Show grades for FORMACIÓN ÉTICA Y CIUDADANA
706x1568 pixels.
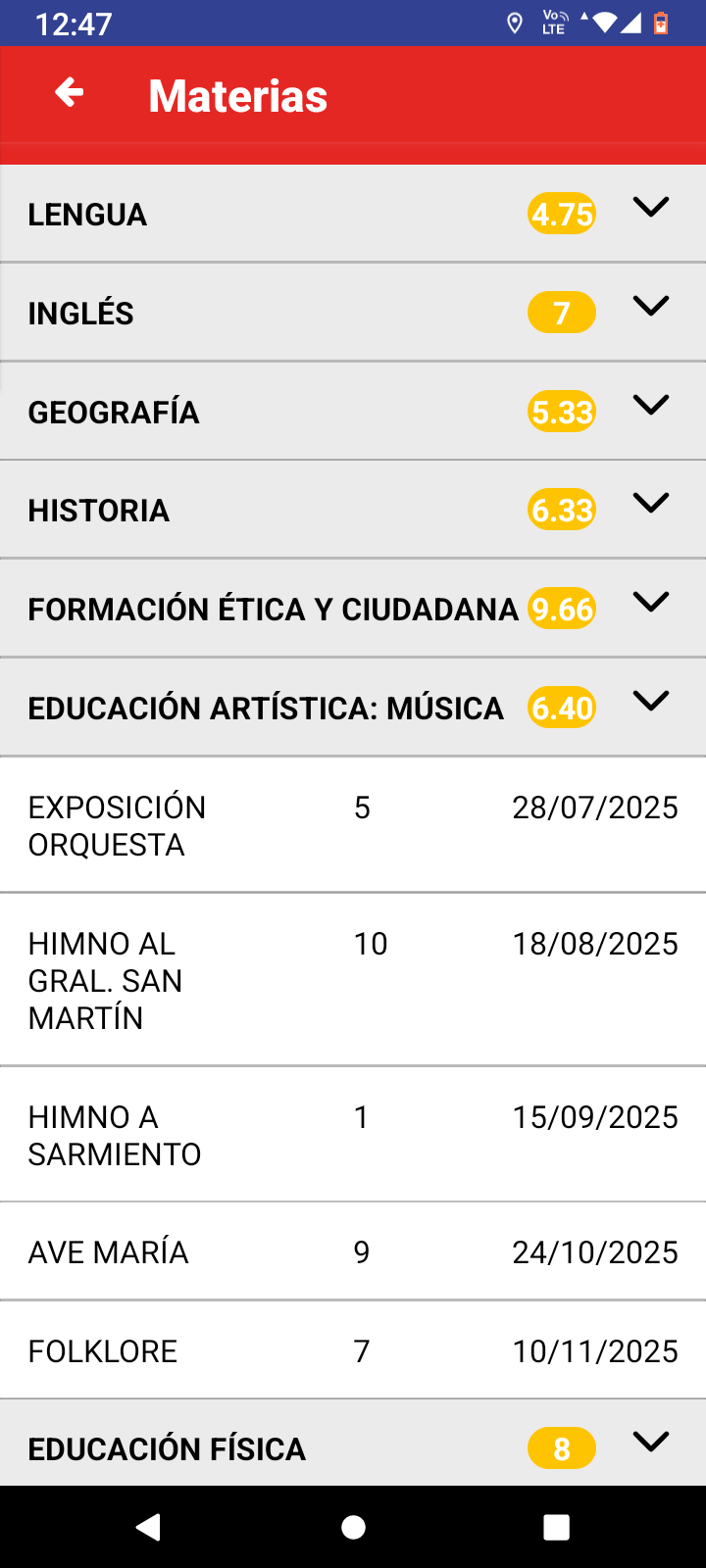coord(650,603)
